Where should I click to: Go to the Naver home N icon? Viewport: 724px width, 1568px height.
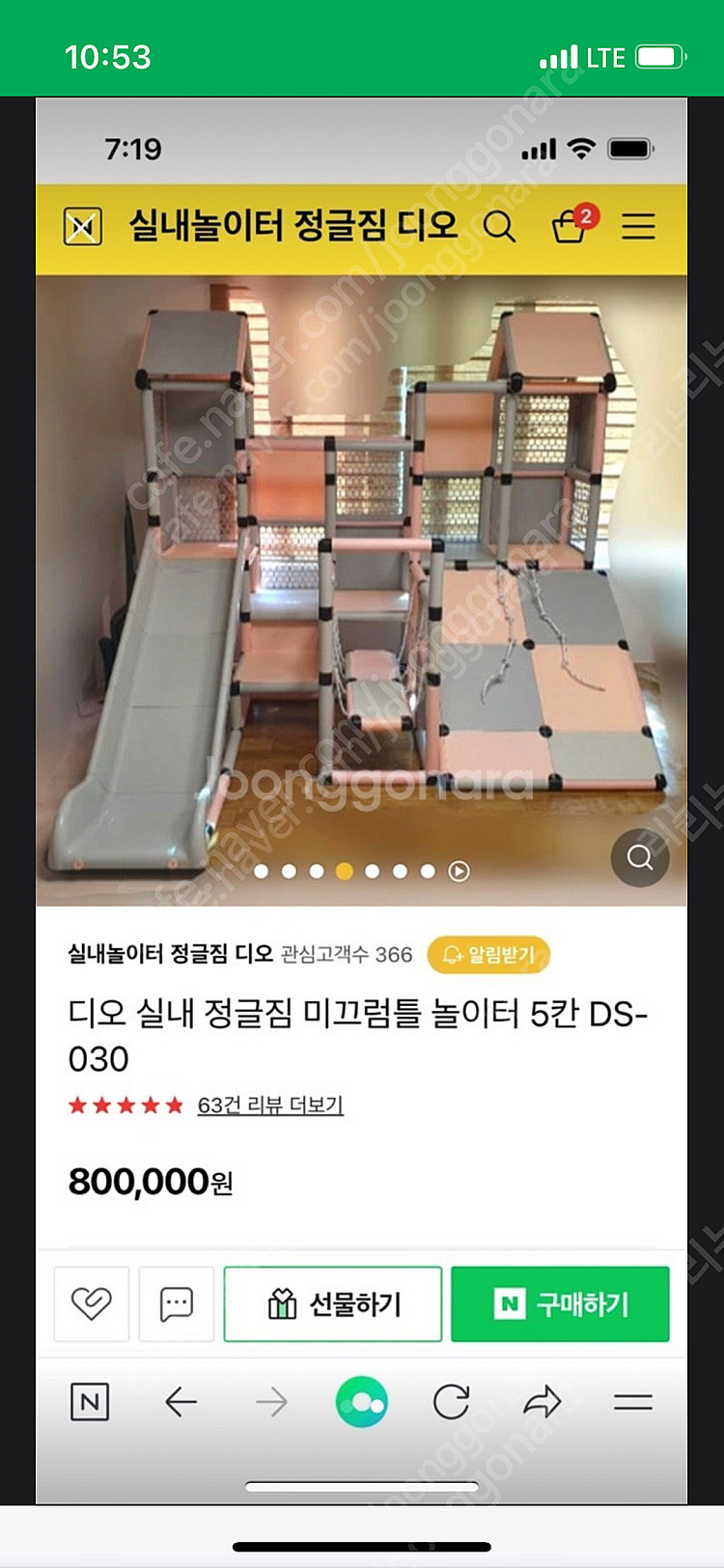(90, 1402)
